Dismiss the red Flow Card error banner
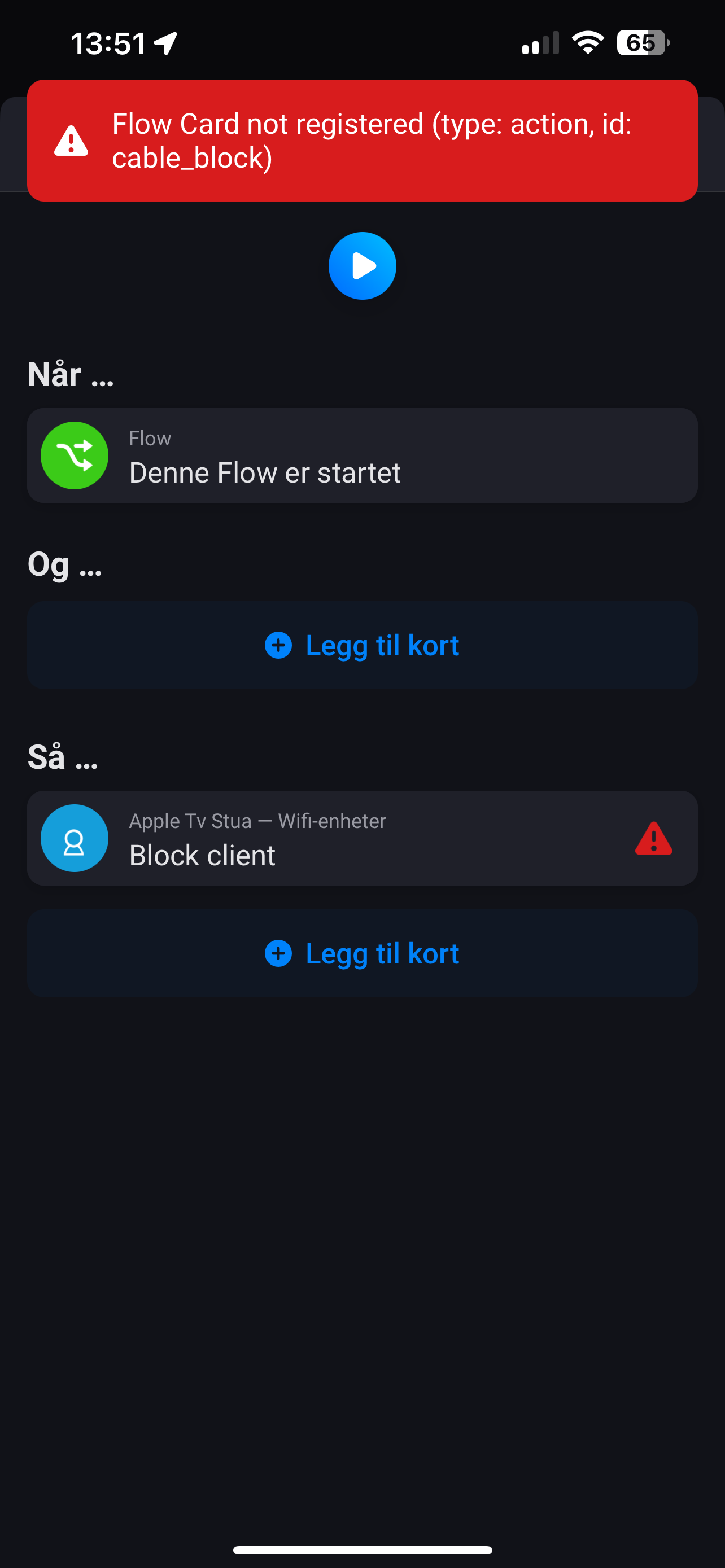Screen dimensions: 725x1568 coord(362,141)
